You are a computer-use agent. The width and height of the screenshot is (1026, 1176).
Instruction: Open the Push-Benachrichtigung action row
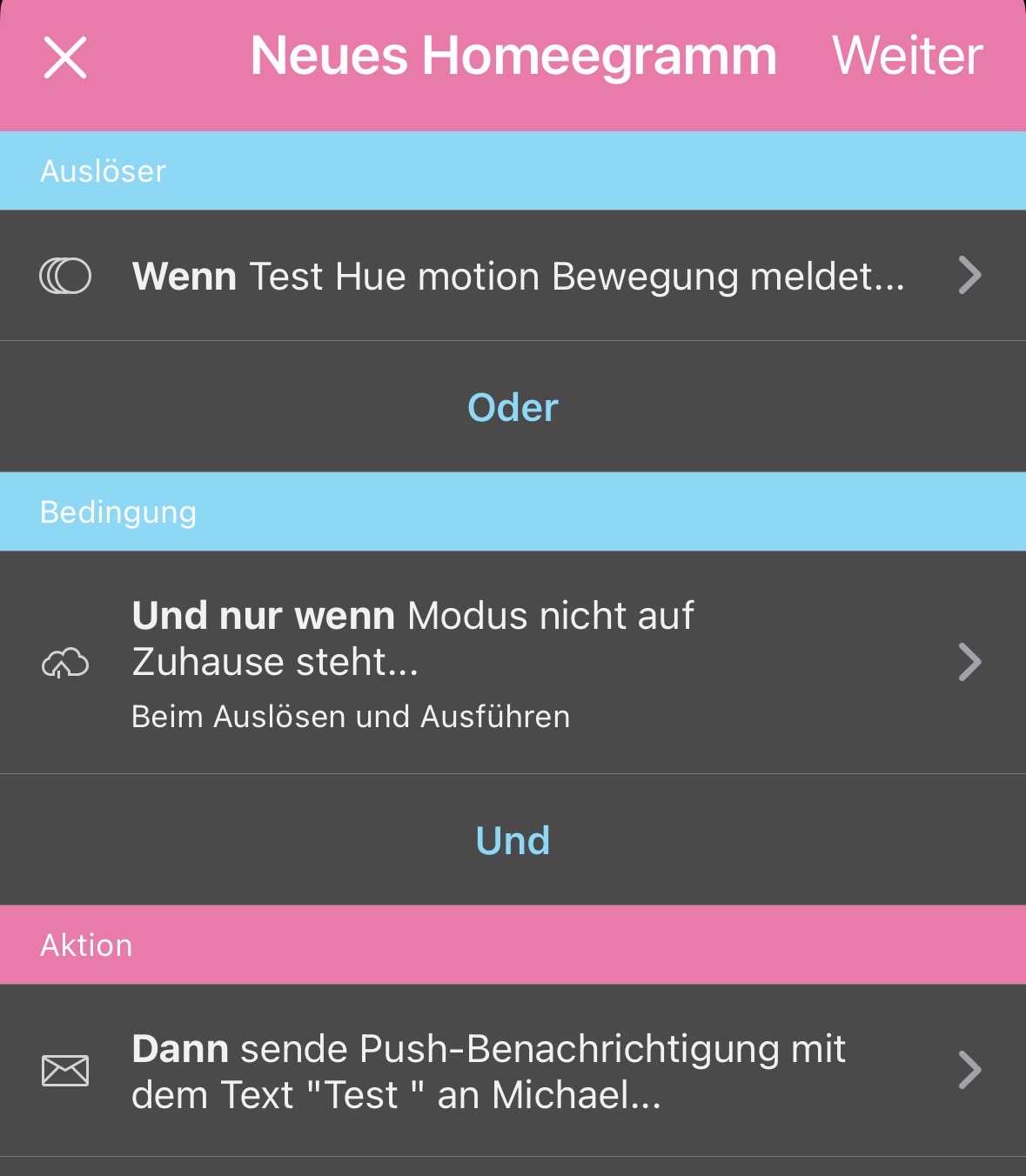[513, 1071]
